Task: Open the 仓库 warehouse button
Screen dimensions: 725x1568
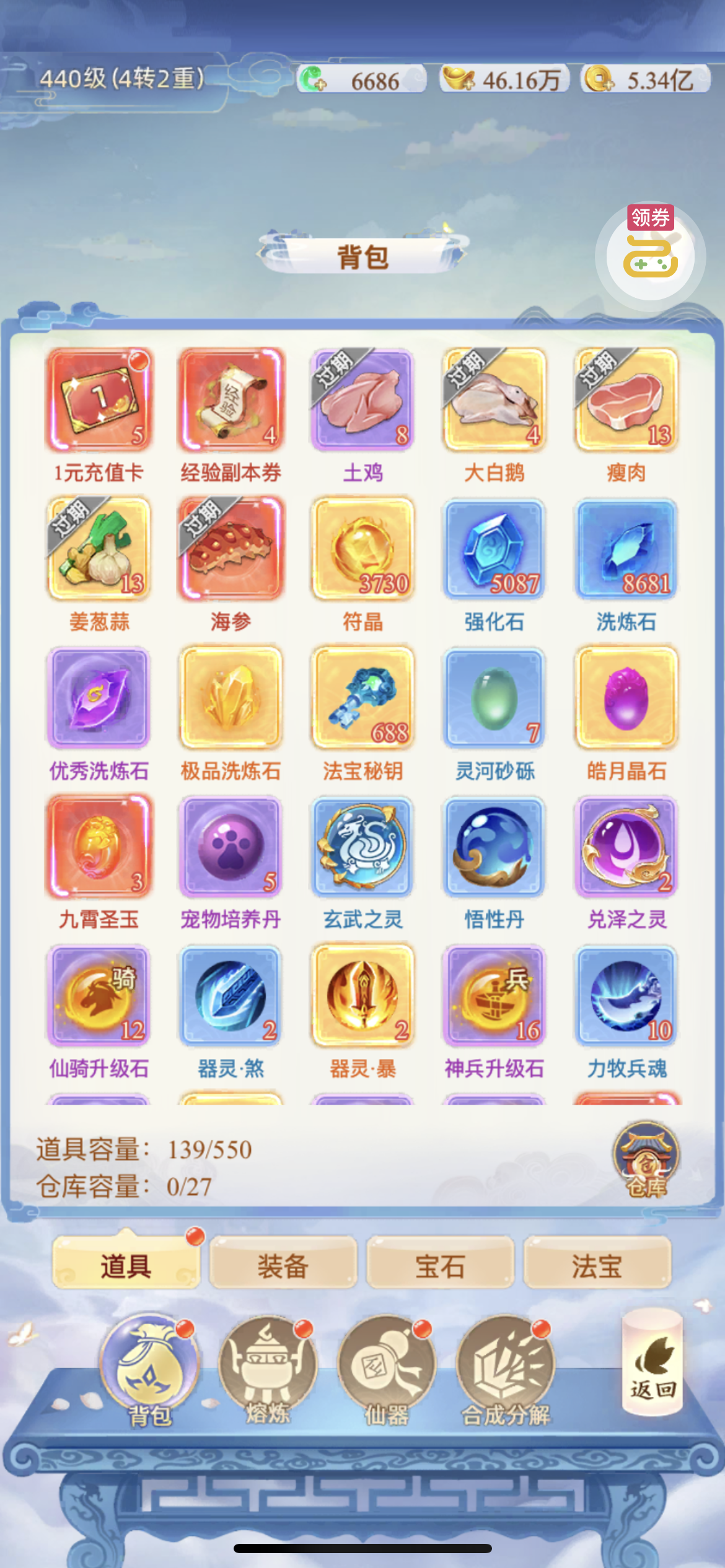Action: (x=646, y=1157)
